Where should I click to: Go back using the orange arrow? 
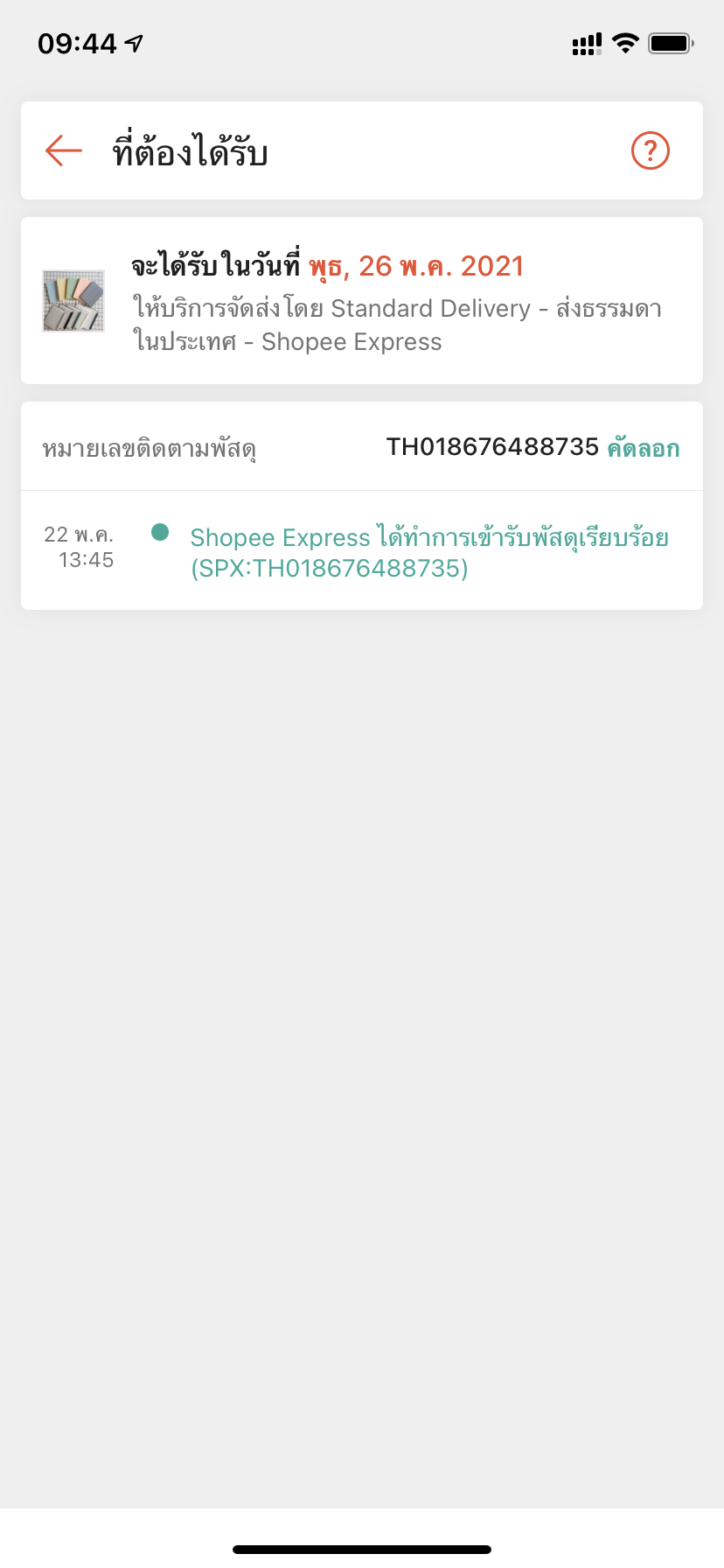(64, 150)
